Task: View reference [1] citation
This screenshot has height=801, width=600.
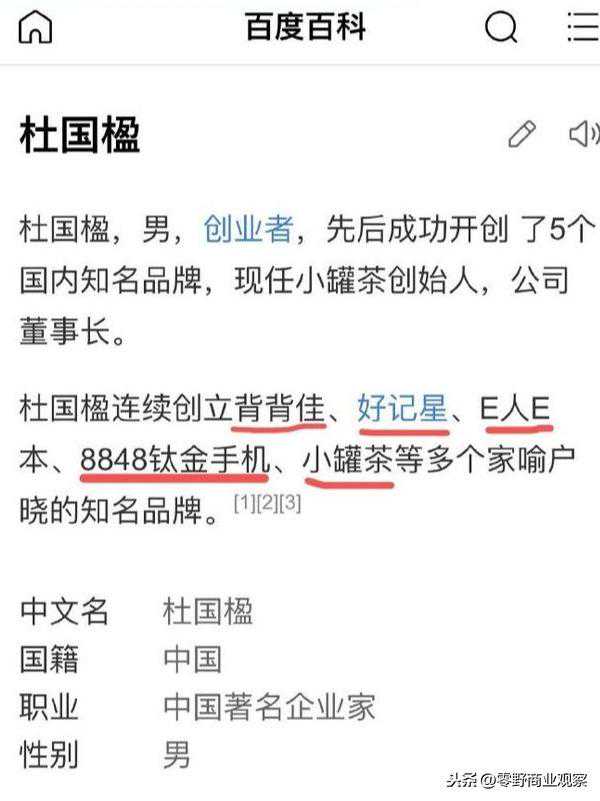Action: click(x=244, y=506)
